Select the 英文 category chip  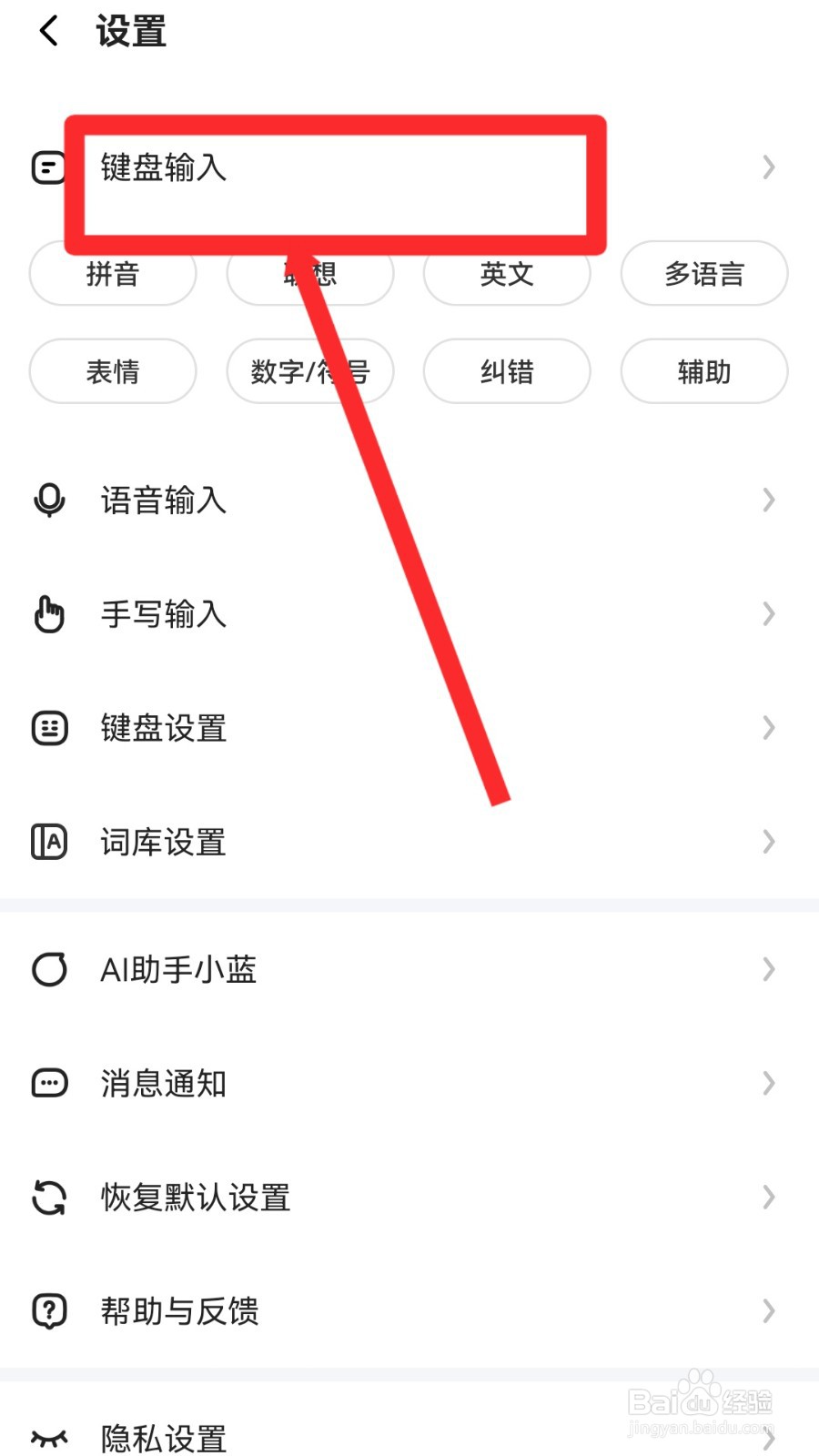(x=507, y=274)
